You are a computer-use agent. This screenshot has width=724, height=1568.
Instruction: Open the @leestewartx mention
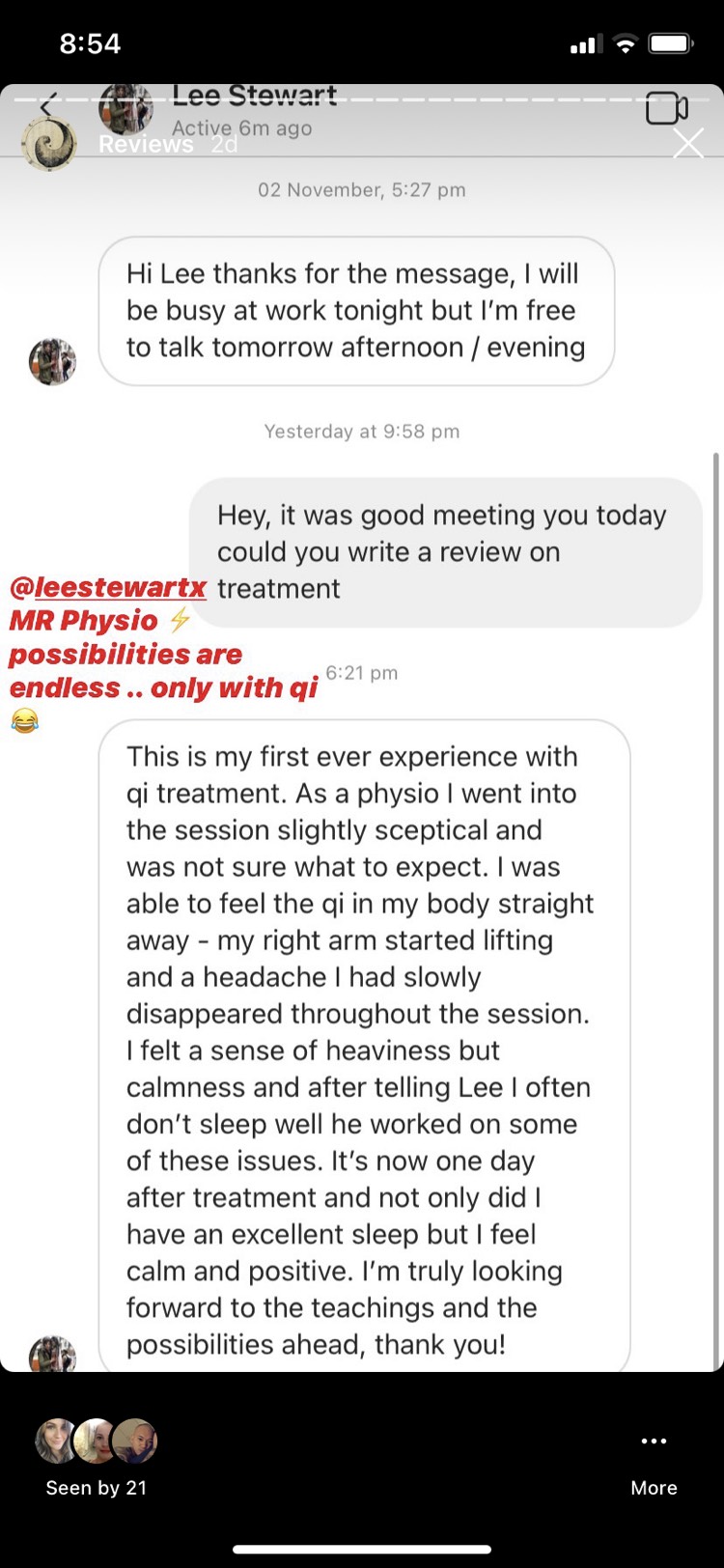108,587
